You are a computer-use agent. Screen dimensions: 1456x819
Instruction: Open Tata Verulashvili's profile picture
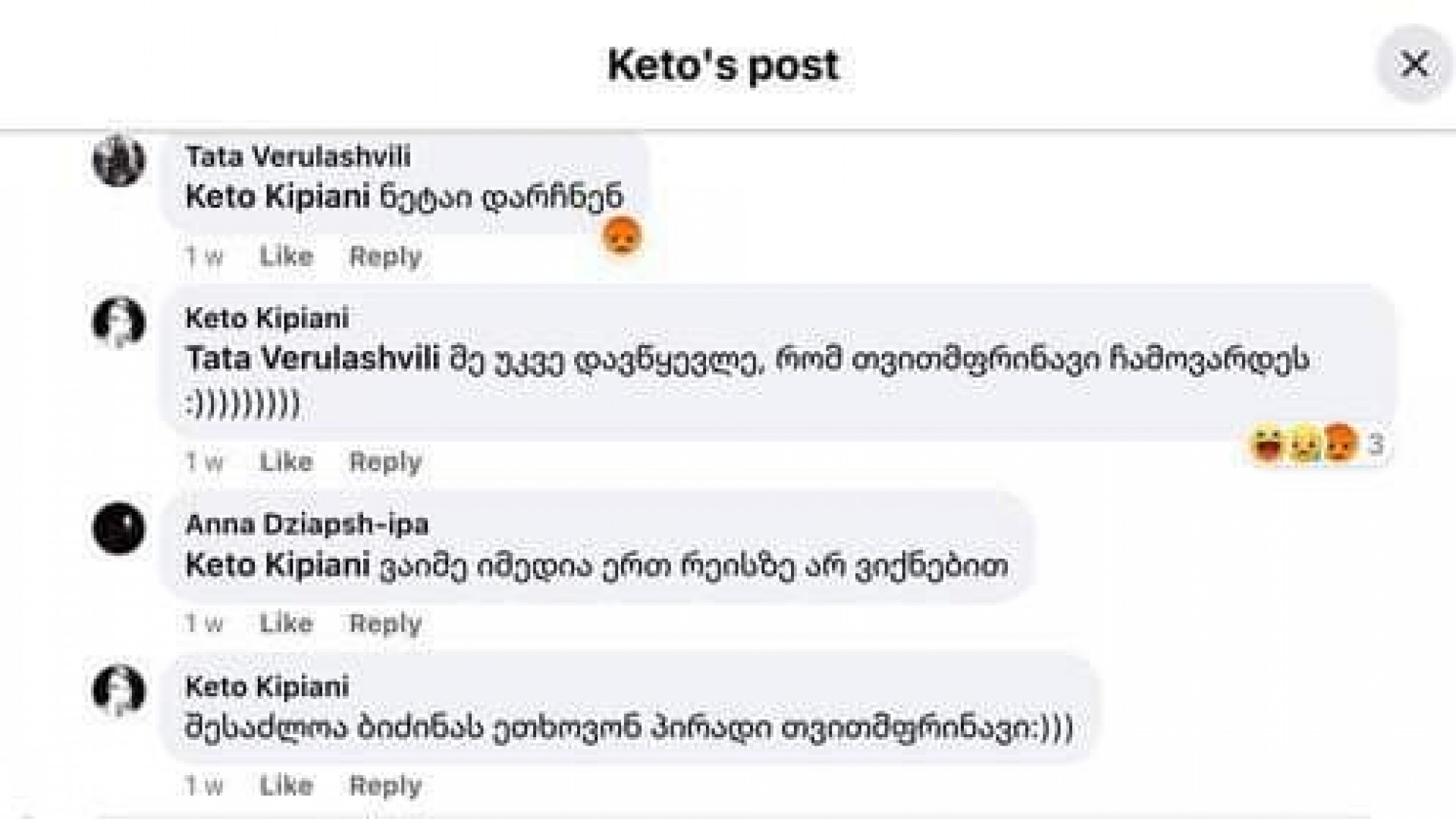(x=119, y=161)
